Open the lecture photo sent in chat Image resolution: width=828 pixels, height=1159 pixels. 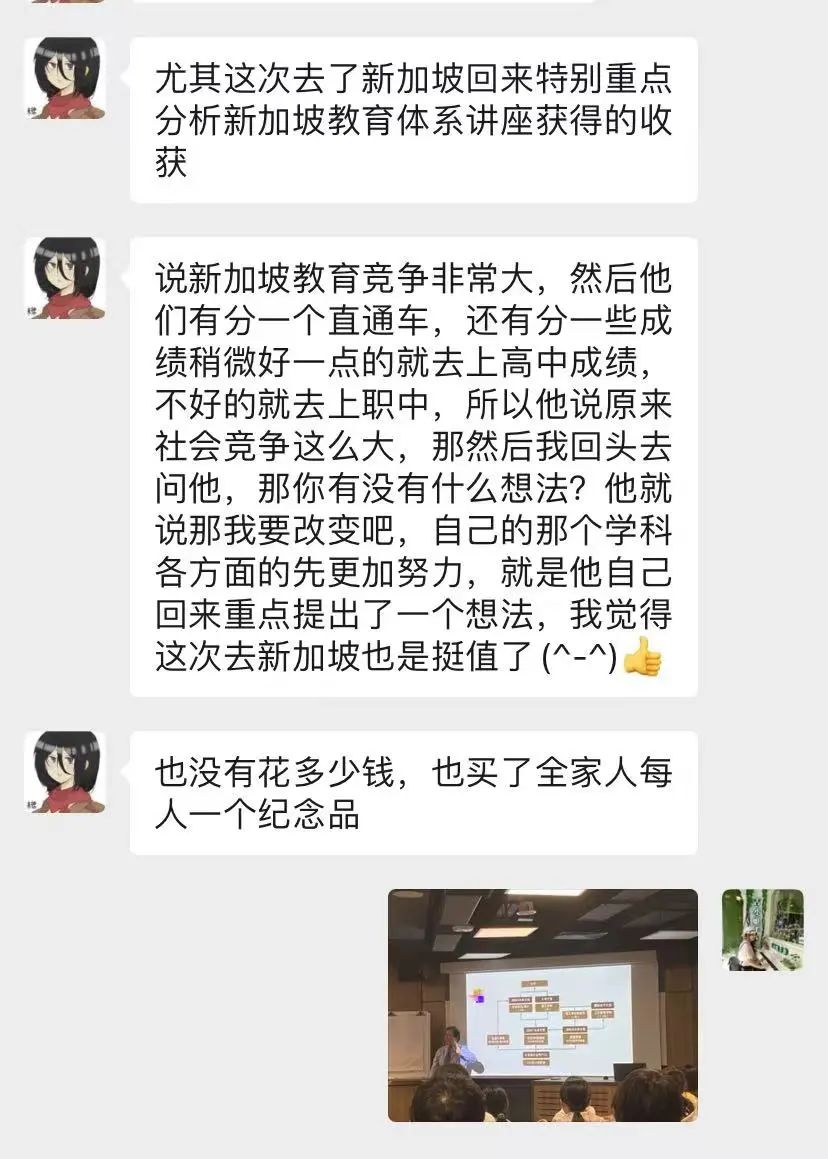pos(542,1005)
